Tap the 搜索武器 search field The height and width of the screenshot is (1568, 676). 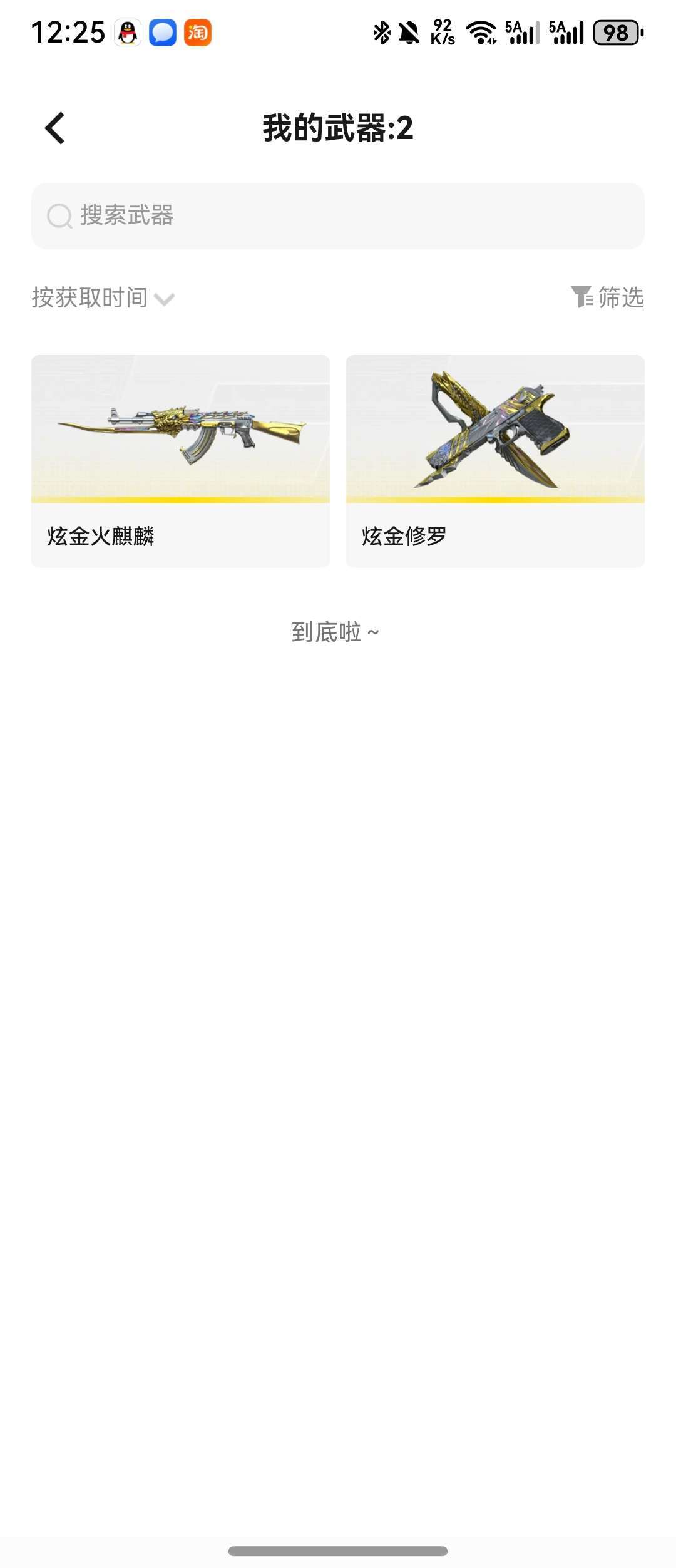[x=338, y=216]
